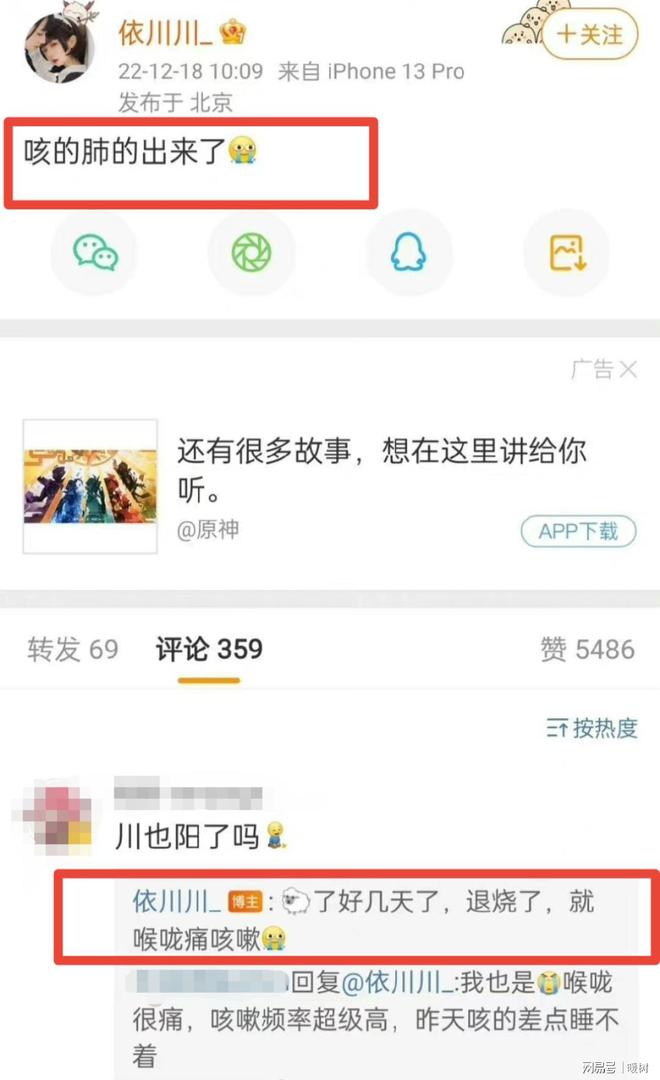Share the post to QQ
The height and width of the screenshot is (1080, 660).
(408, 253)
